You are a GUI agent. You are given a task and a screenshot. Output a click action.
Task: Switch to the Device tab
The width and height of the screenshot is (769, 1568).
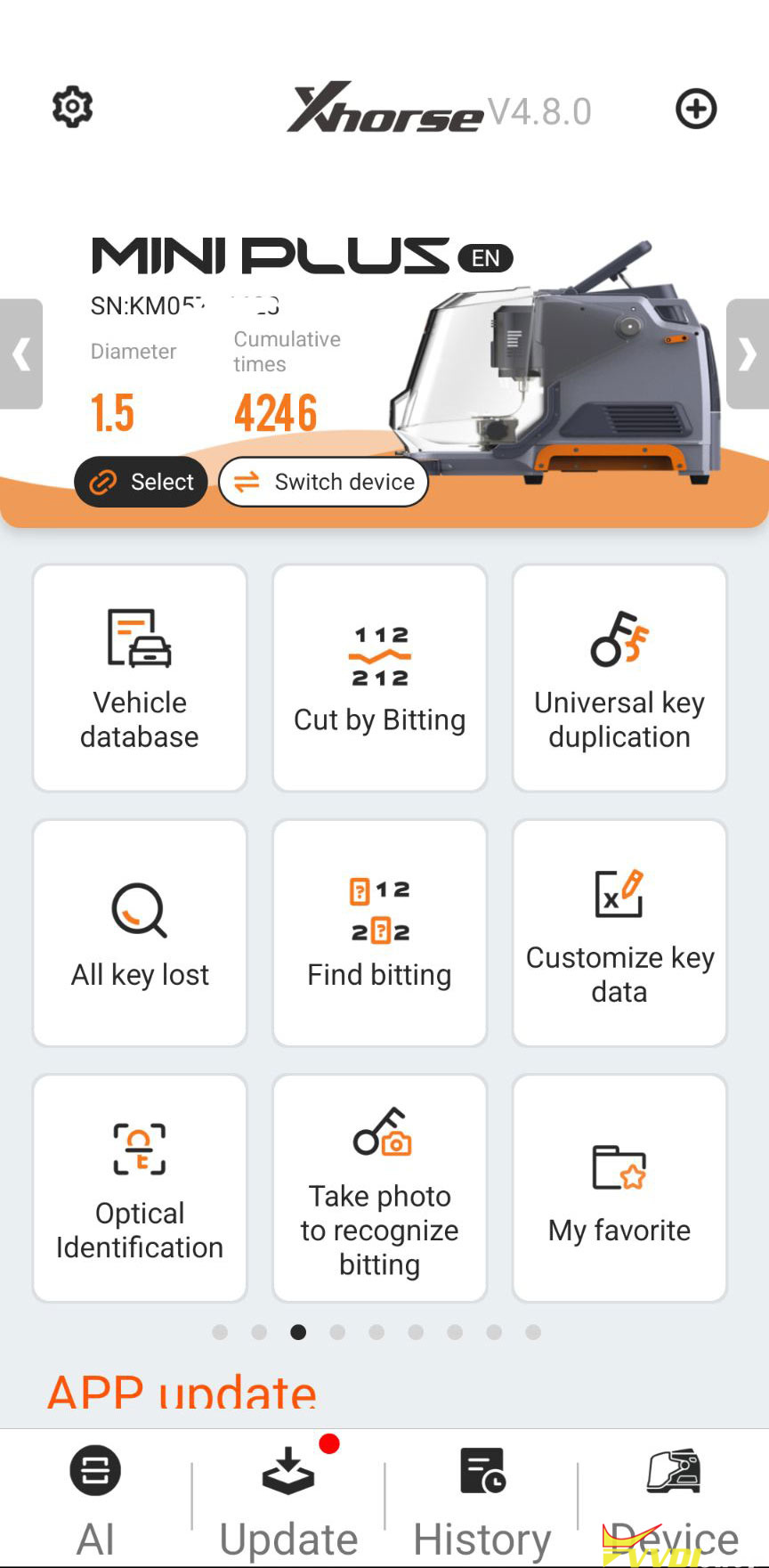click(673, 1499)
